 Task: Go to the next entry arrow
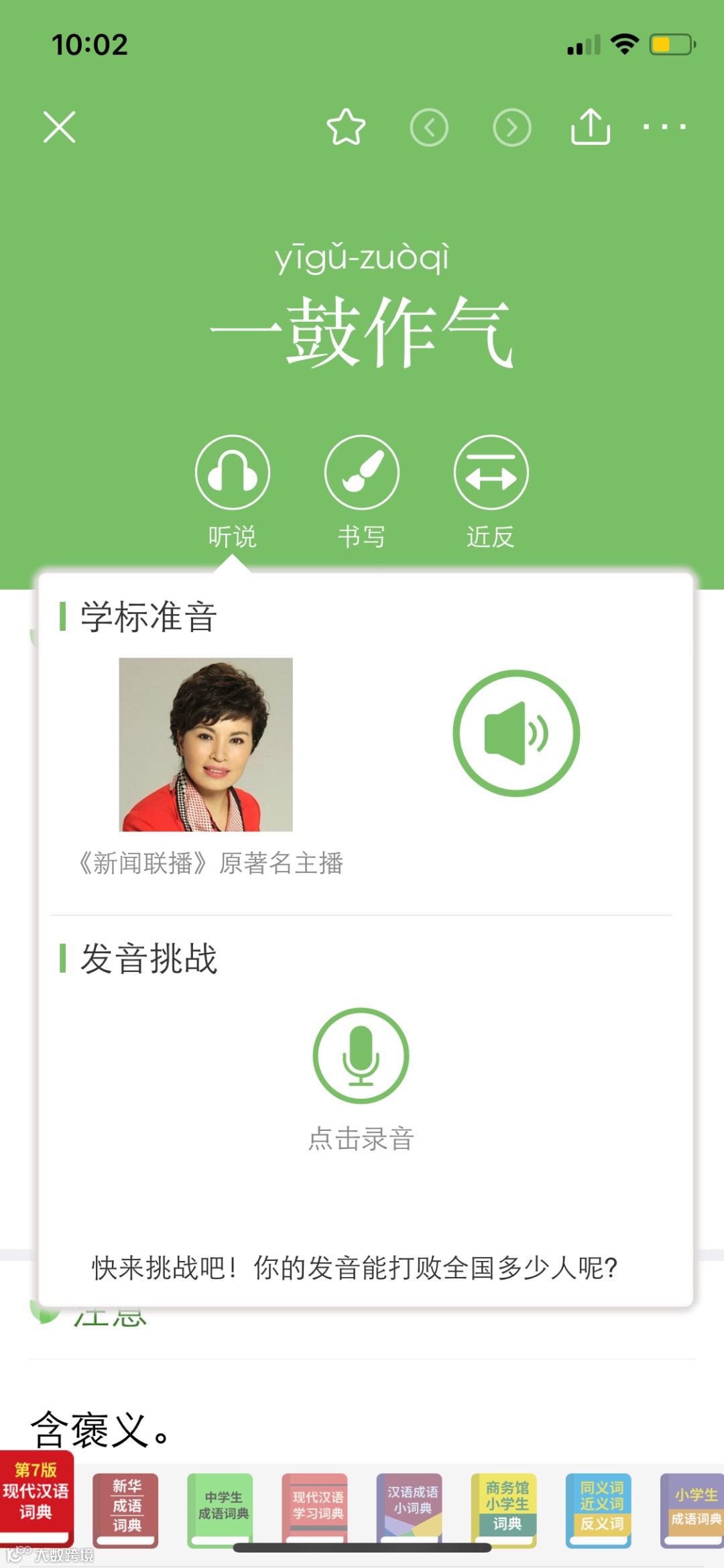pyautogui.click(x=512, y=127)
